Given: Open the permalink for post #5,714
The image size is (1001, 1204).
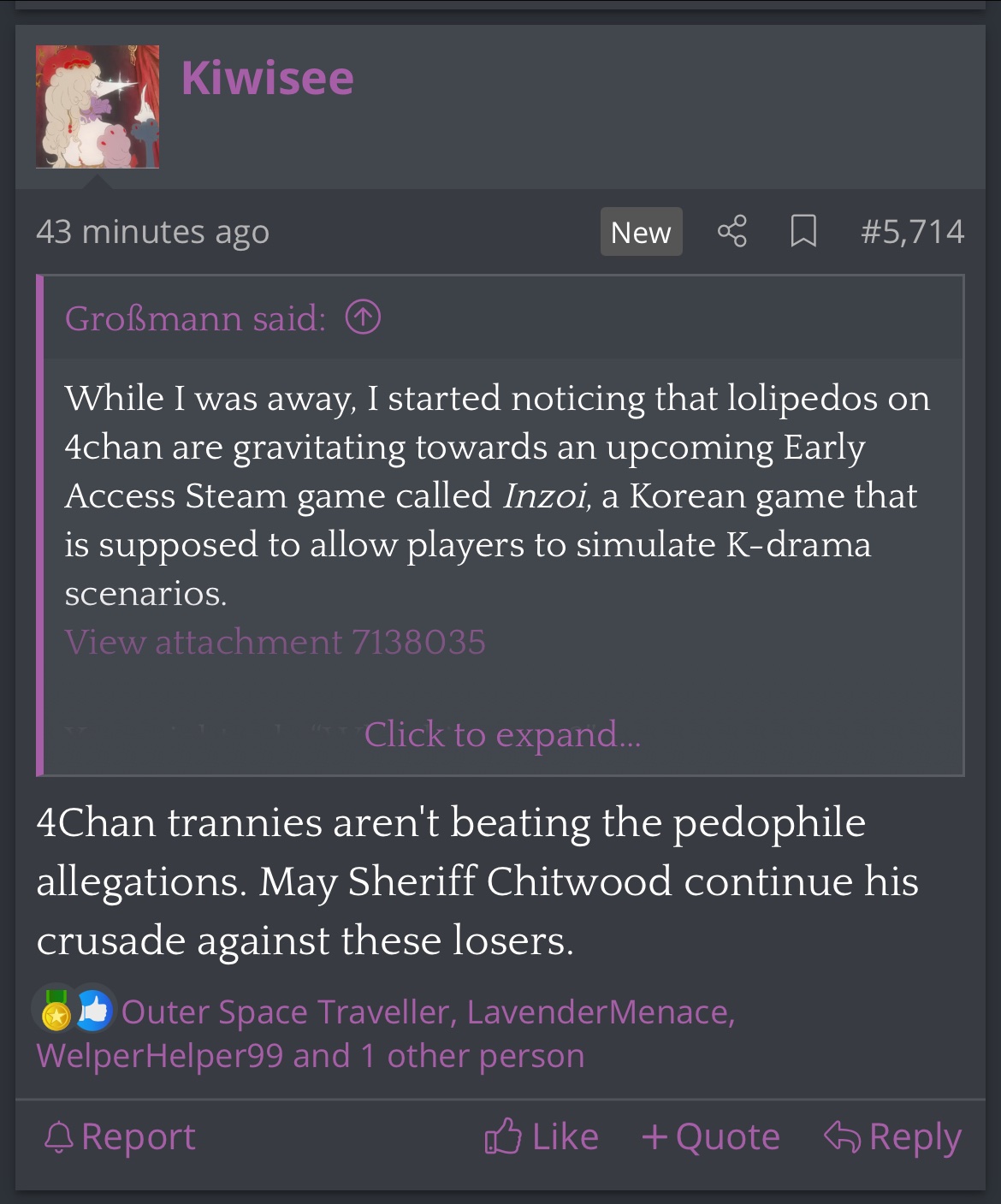Looking at the screenshot, I should 912,232.
